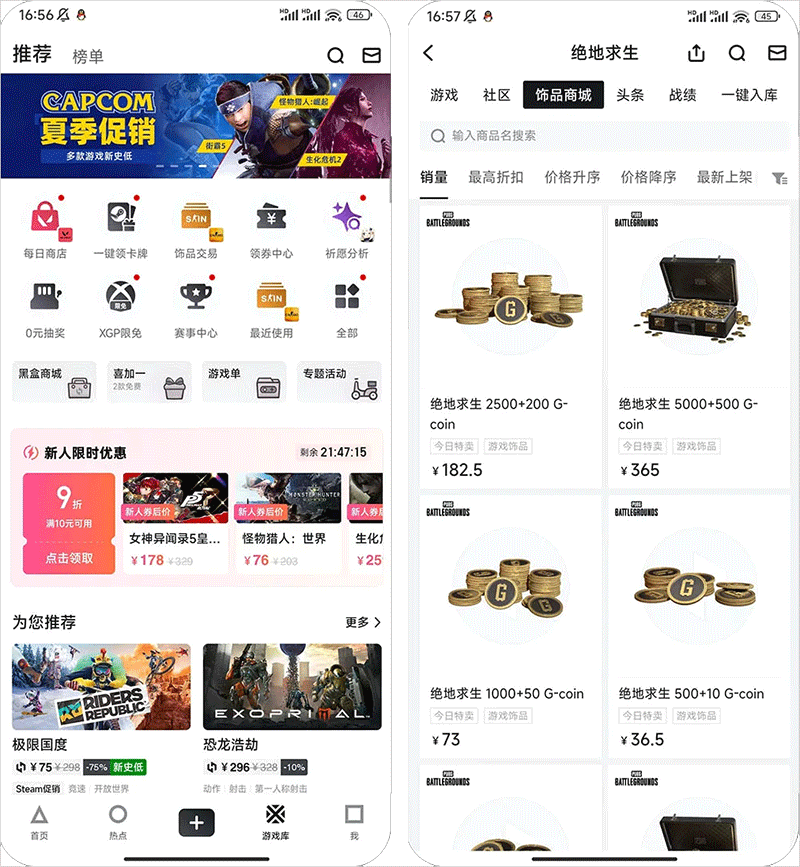Open the CAPCOM 夏季促销 banner
Screen dimensions: 800x867
tap(196, 126)
